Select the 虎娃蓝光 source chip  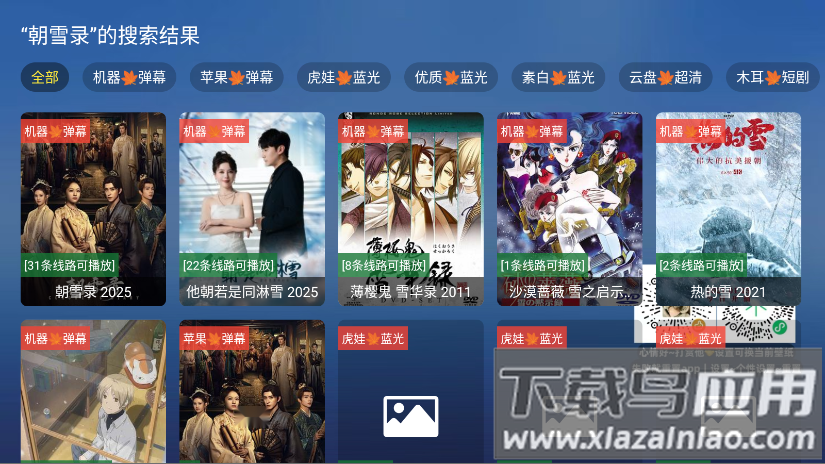tap(343, 77)
